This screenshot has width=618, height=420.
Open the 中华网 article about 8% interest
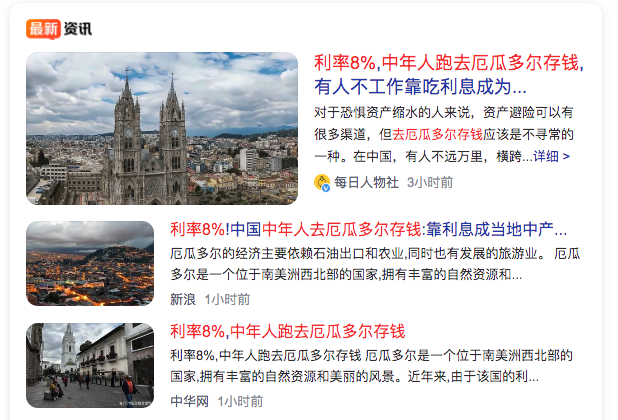coord(287,331)
